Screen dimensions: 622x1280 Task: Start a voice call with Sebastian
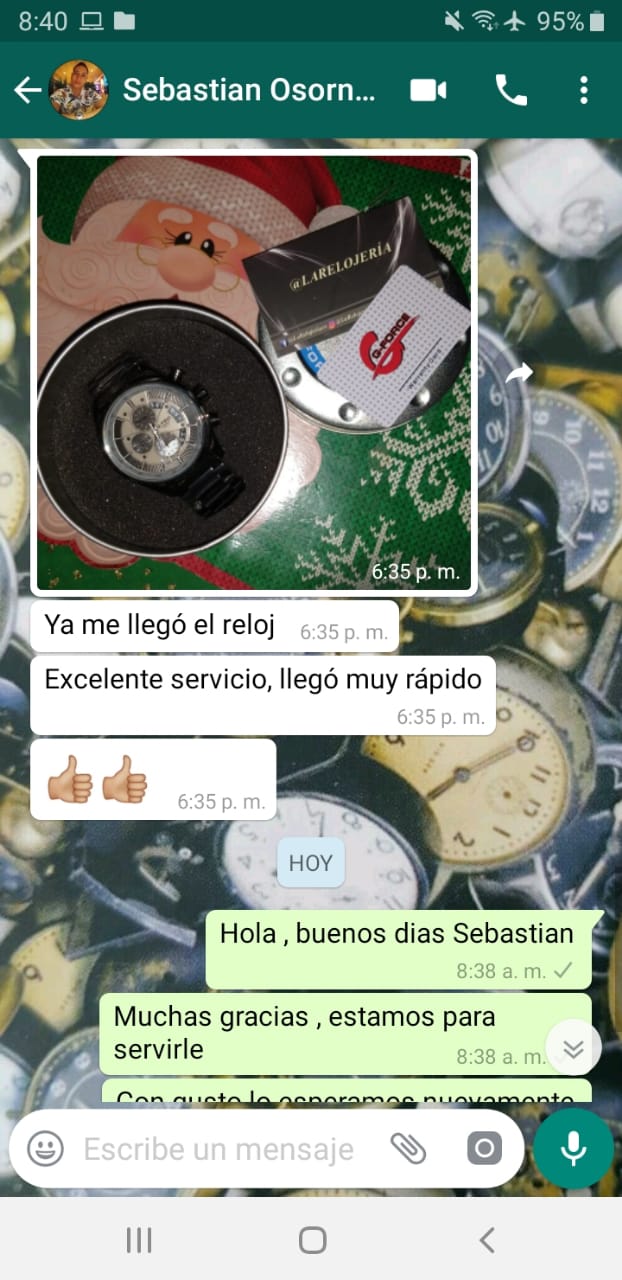511,91
